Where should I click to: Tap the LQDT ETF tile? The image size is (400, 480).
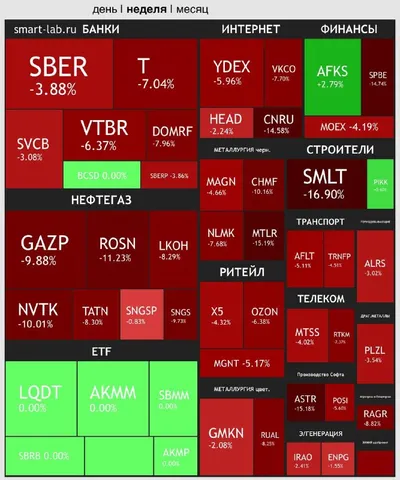(x=41, y=398)
